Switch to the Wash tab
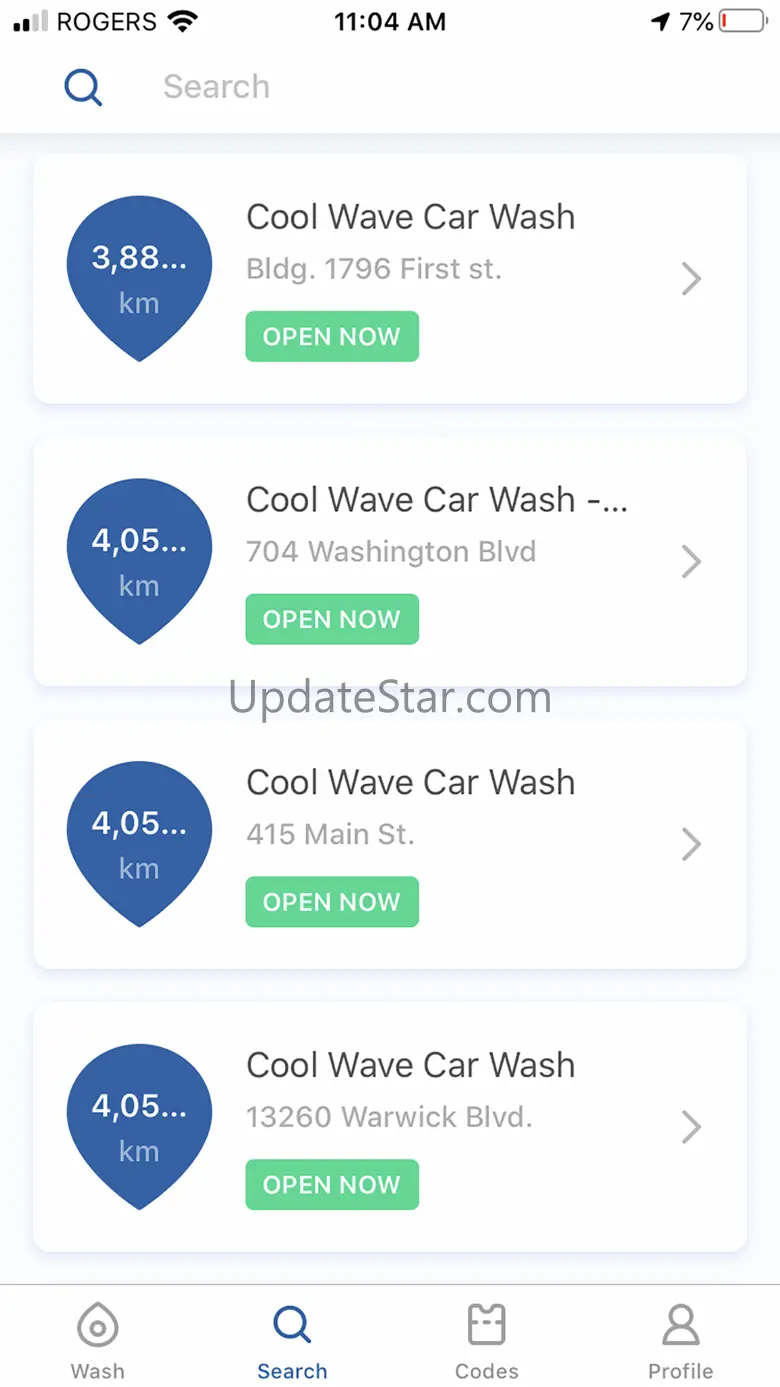 (x=97, y=1341)
